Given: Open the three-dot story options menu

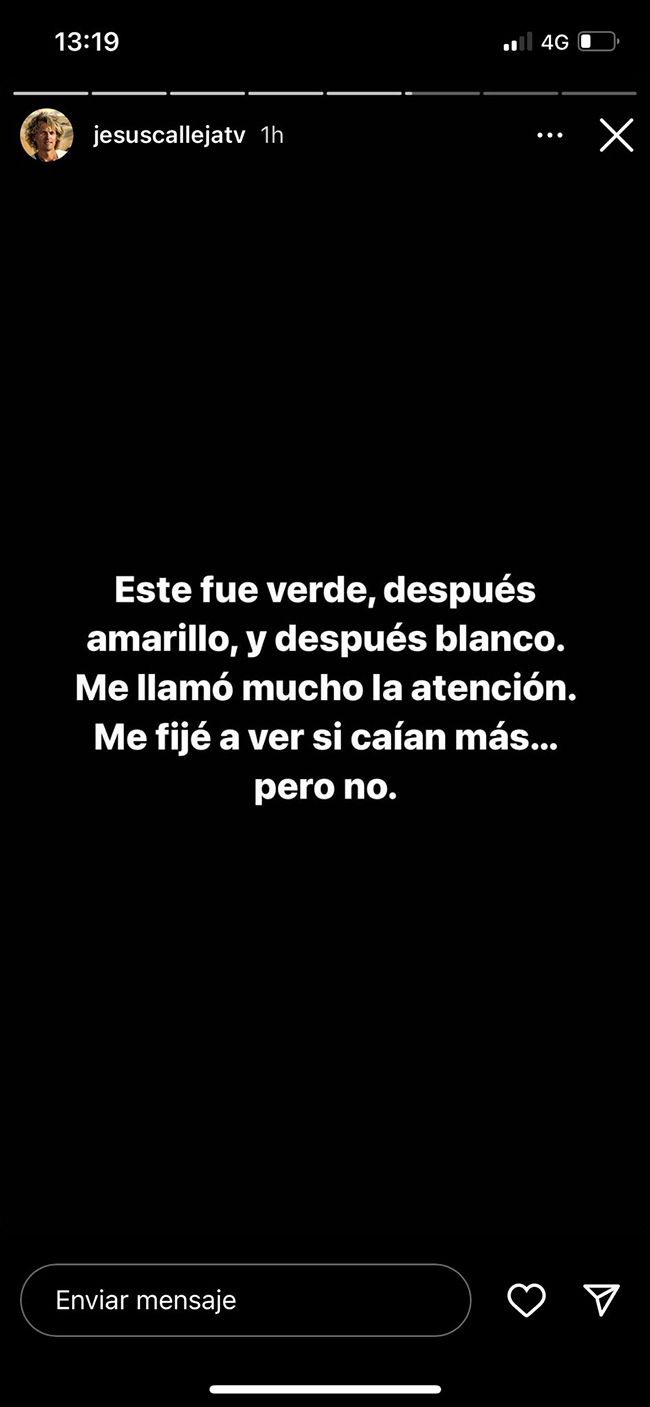Looking at the screenshot, I should click(550, 135).
